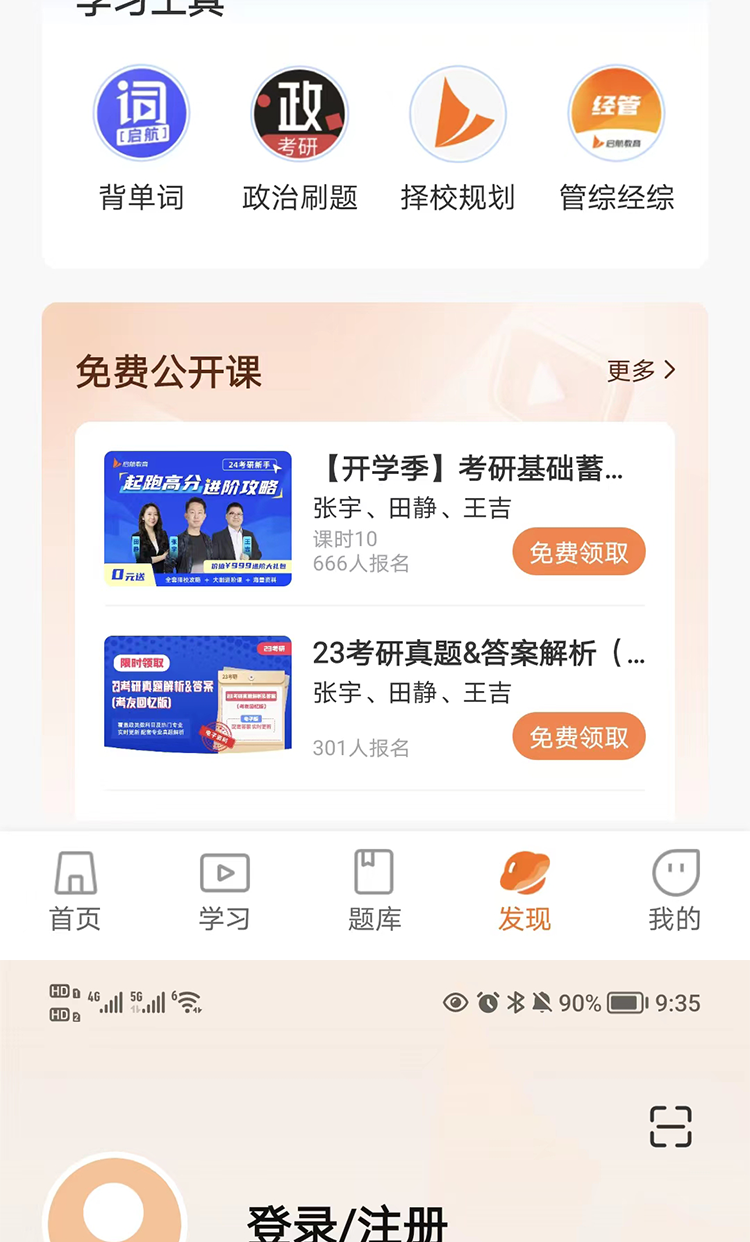Open the 背单词 study tool

(141, 138)
